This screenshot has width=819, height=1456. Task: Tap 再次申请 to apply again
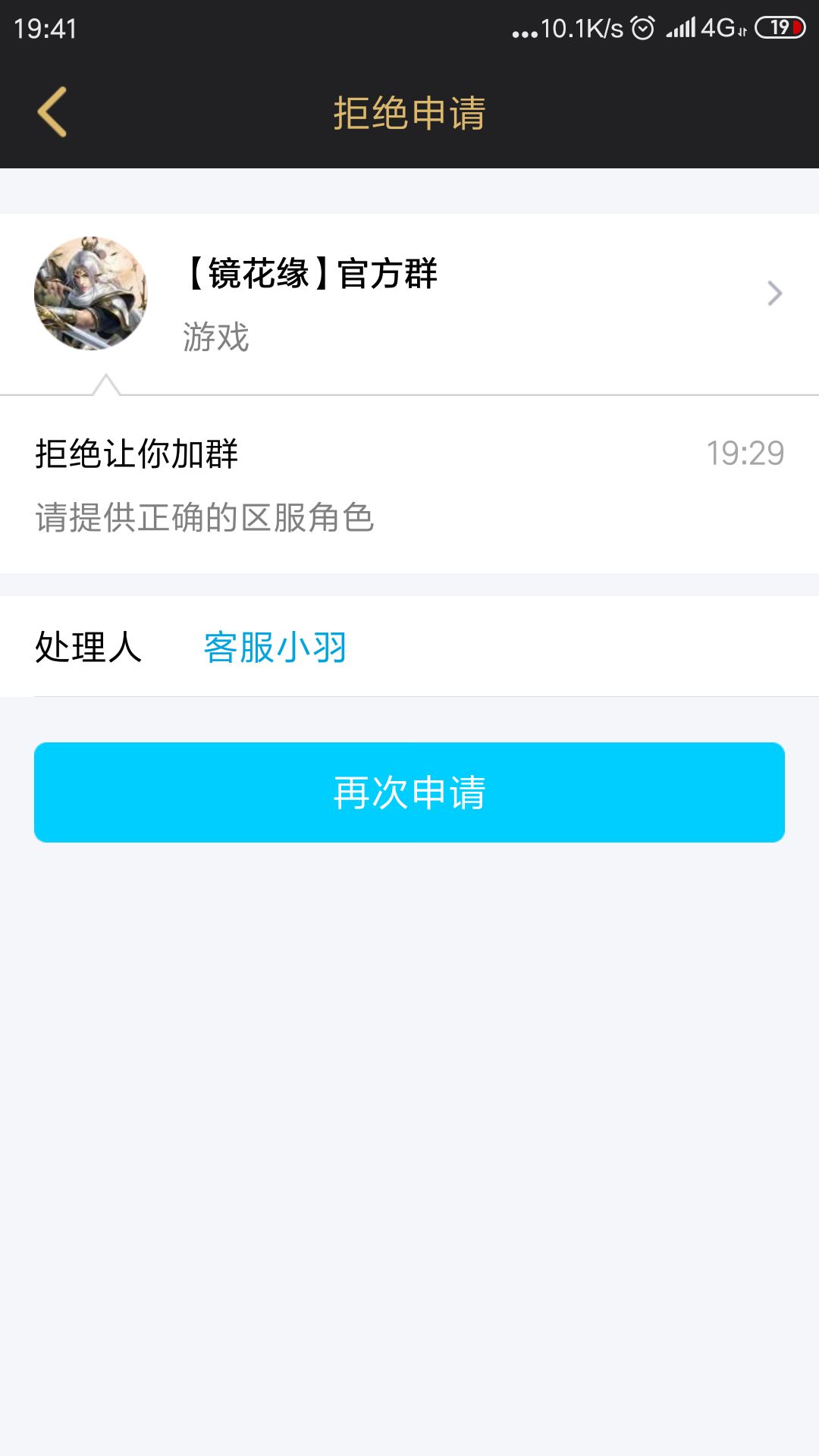409,792
